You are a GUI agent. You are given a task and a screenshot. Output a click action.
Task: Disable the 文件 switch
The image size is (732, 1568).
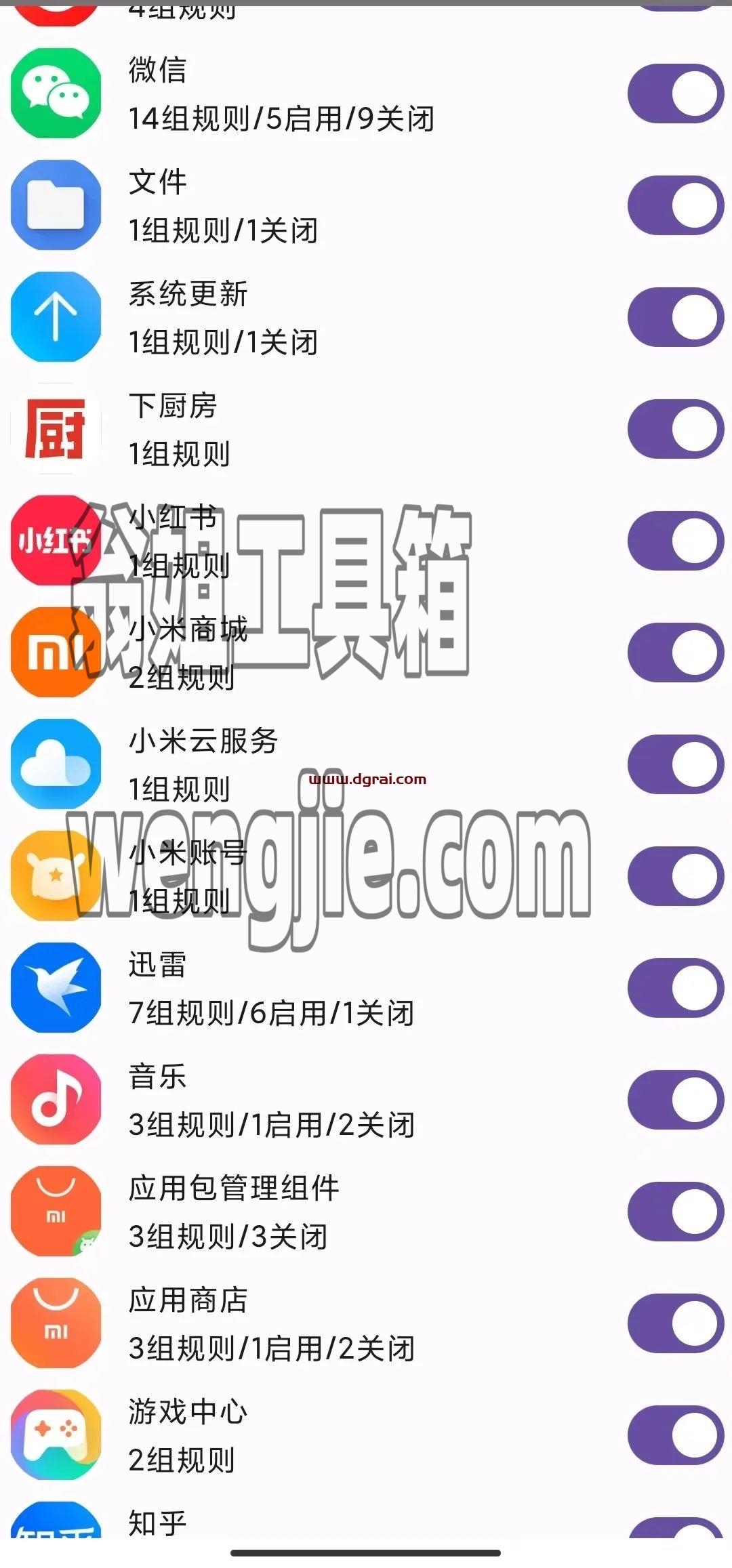[676, 205]
